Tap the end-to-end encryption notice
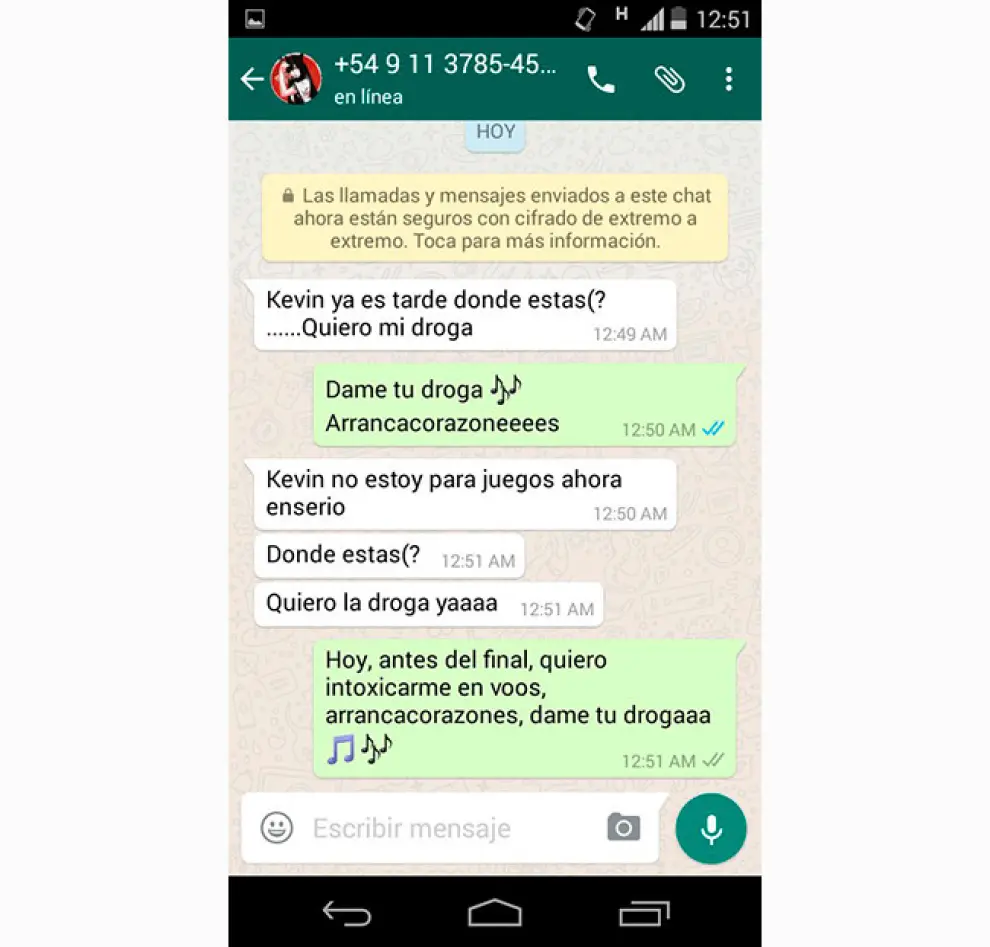990x947 pixels. click(494, 218)
